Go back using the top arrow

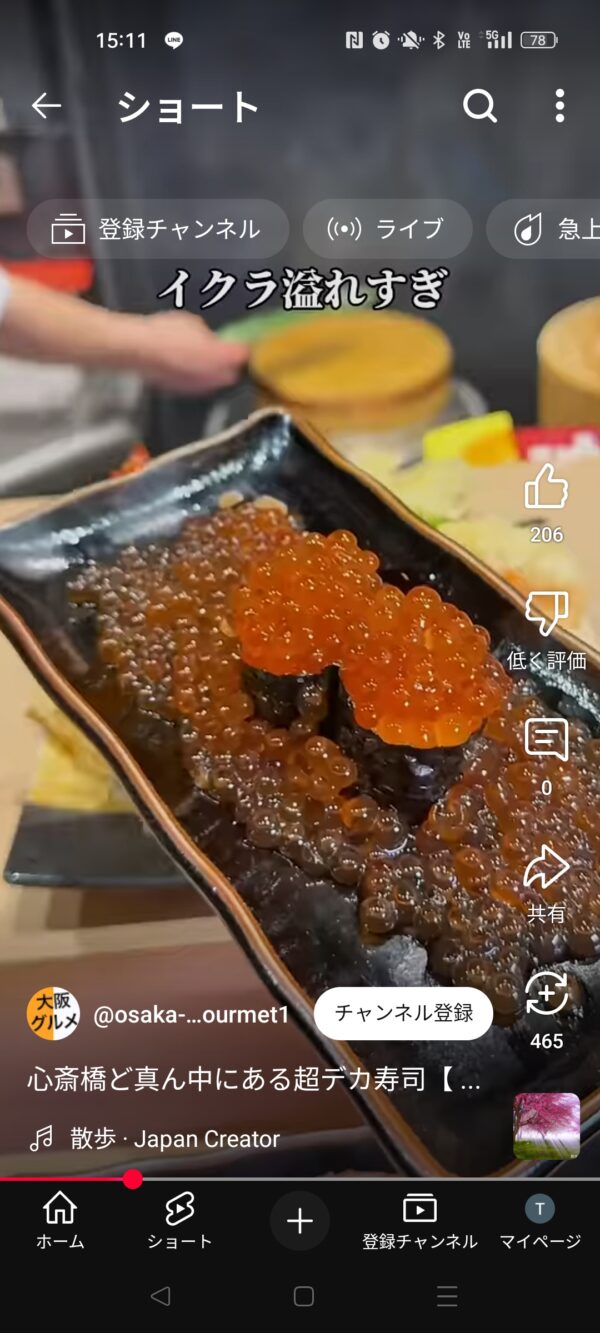46,106
